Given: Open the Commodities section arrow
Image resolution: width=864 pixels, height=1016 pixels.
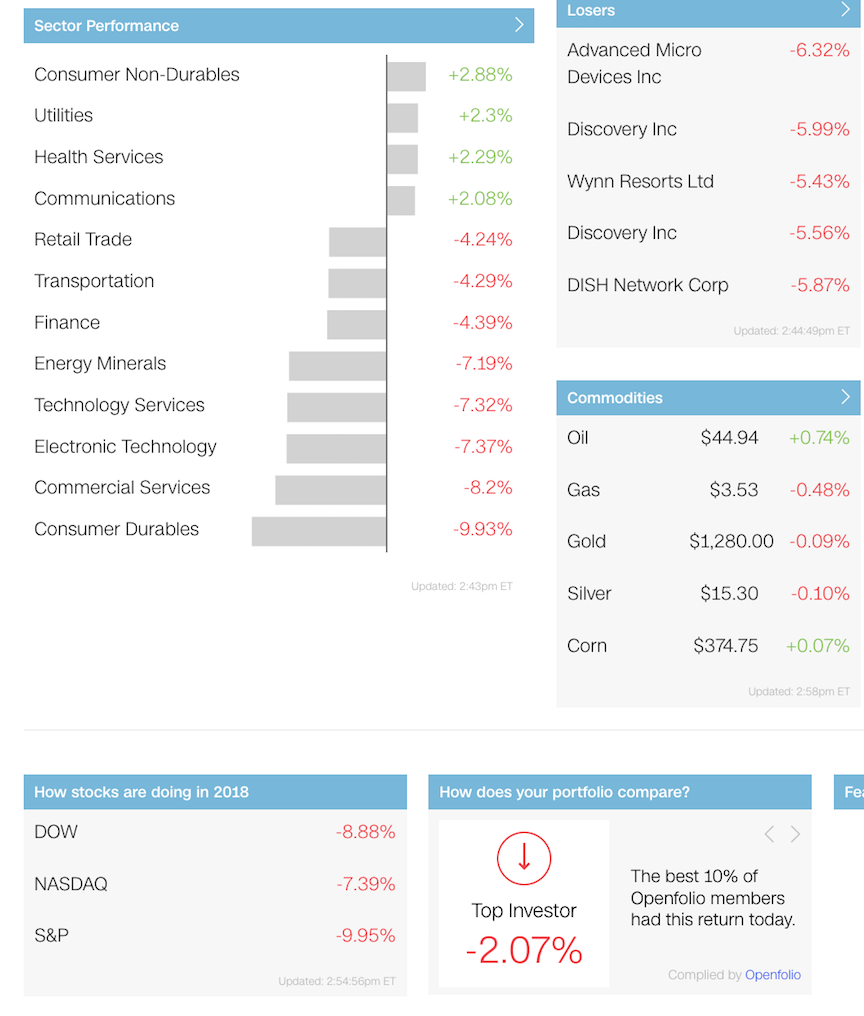Looking at the screenshot, I should (x=845, y=397).
